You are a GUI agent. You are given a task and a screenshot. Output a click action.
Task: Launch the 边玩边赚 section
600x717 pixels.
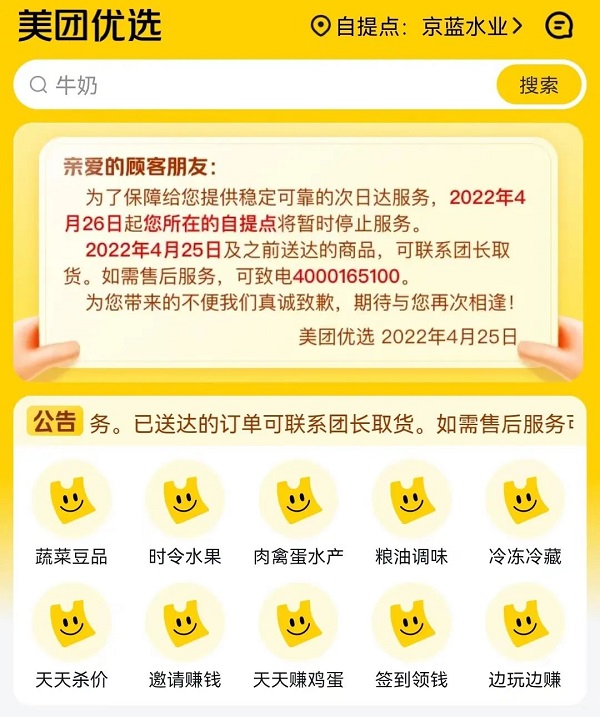coord(524,635)
